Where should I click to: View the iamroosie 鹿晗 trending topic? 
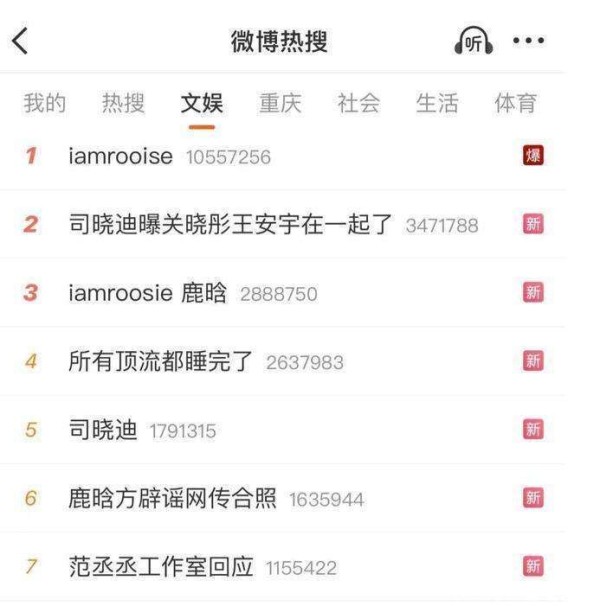tap(148, 293)
